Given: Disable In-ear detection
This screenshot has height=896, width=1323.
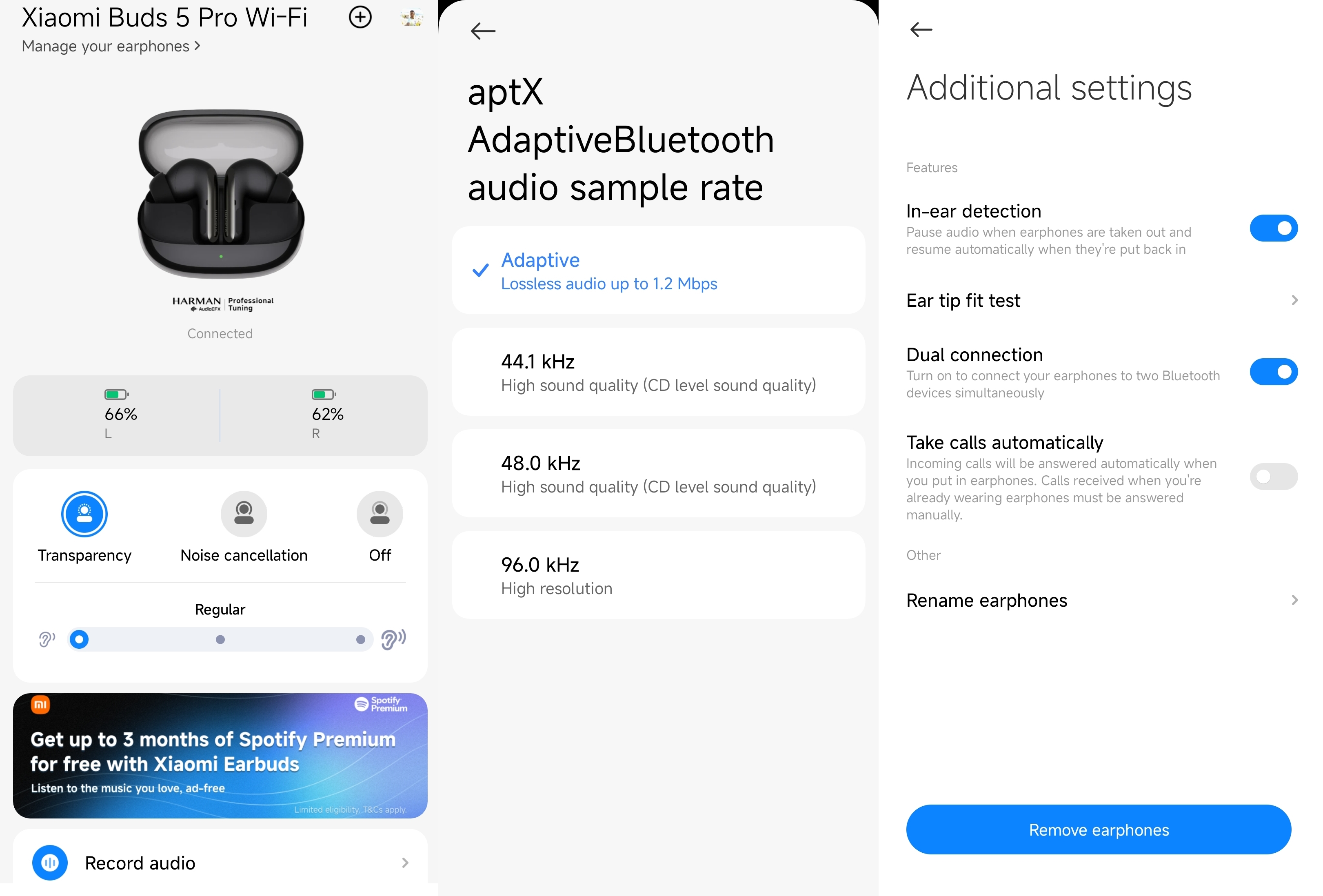Looking at the screenshot, I should 1273,228.
